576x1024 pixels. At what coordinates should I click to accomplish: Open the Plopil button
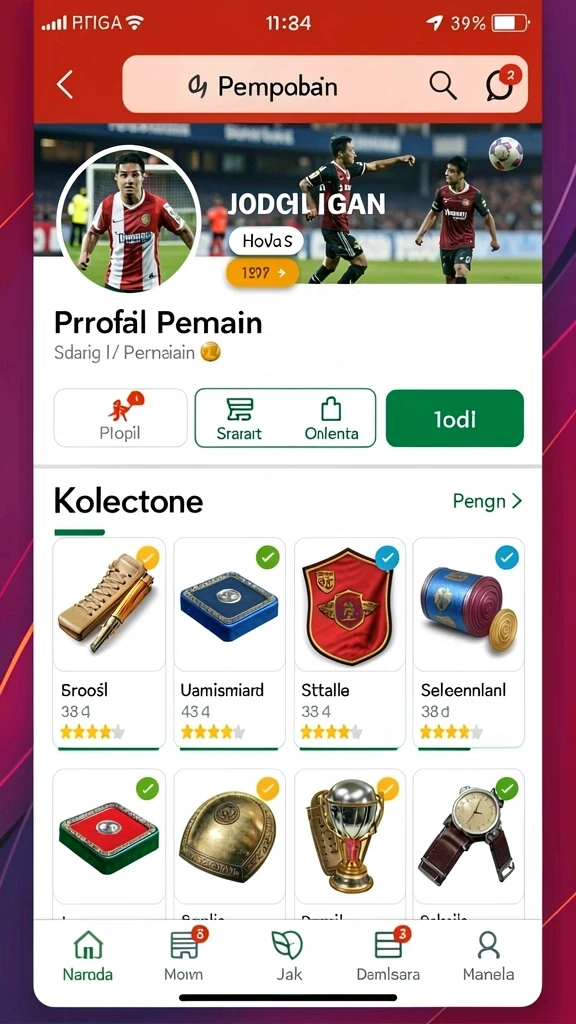pyautogui.click(x=120, y=418)
